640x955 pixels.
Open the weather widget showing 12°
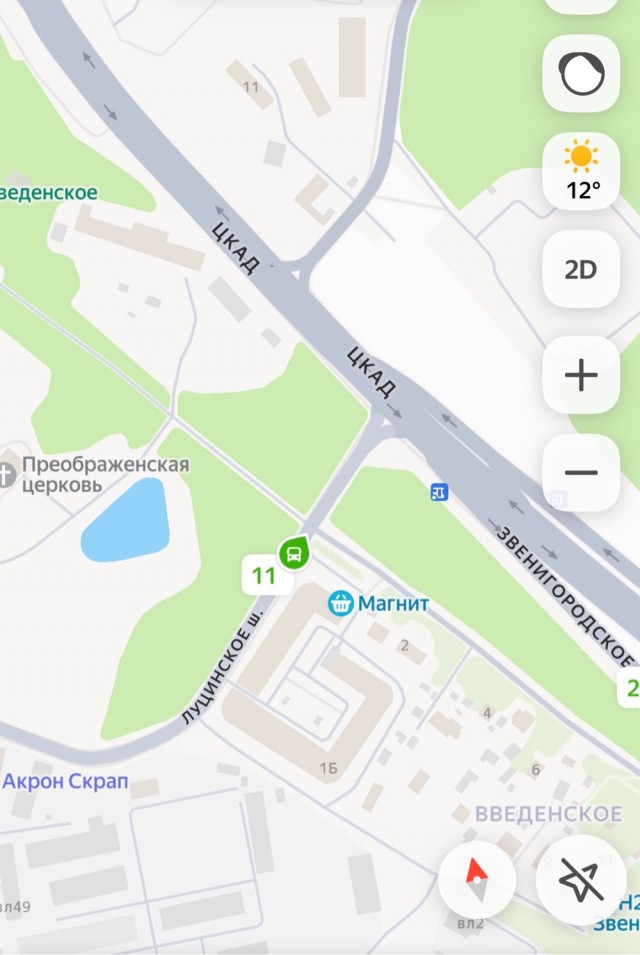[581, 171]
